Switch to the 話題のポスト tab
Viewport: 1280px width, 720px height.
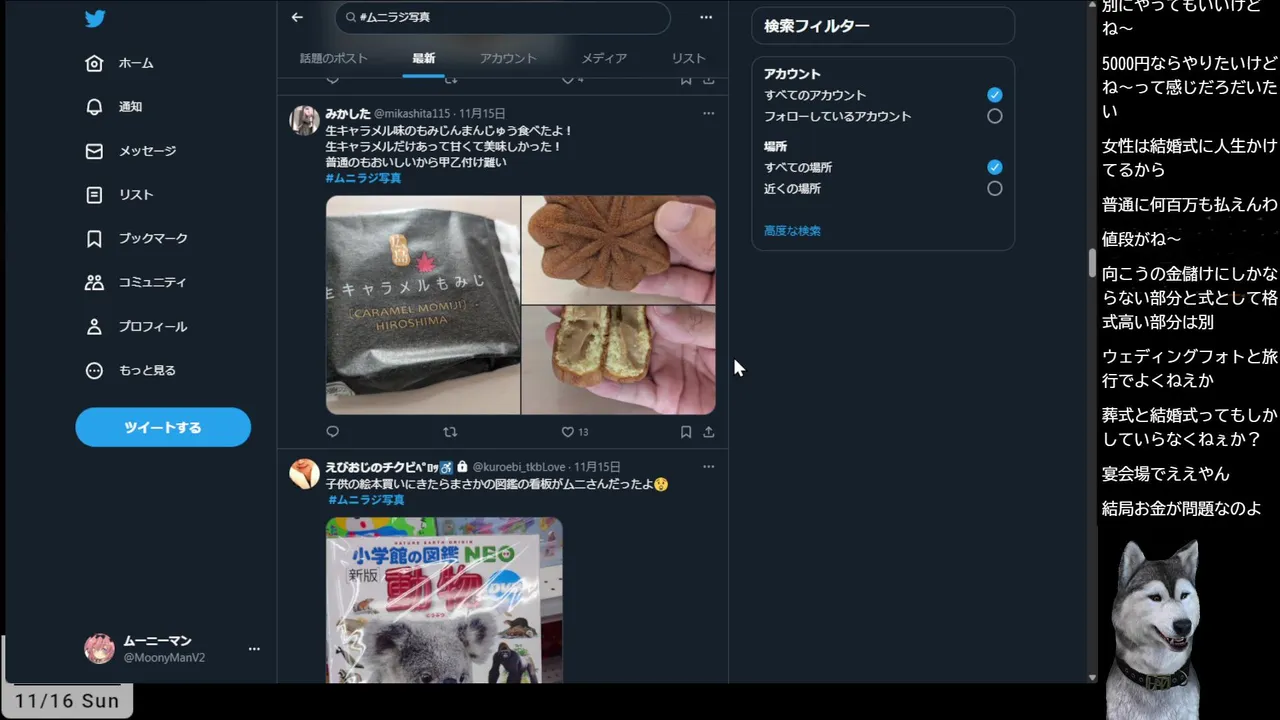coord(334,58)
